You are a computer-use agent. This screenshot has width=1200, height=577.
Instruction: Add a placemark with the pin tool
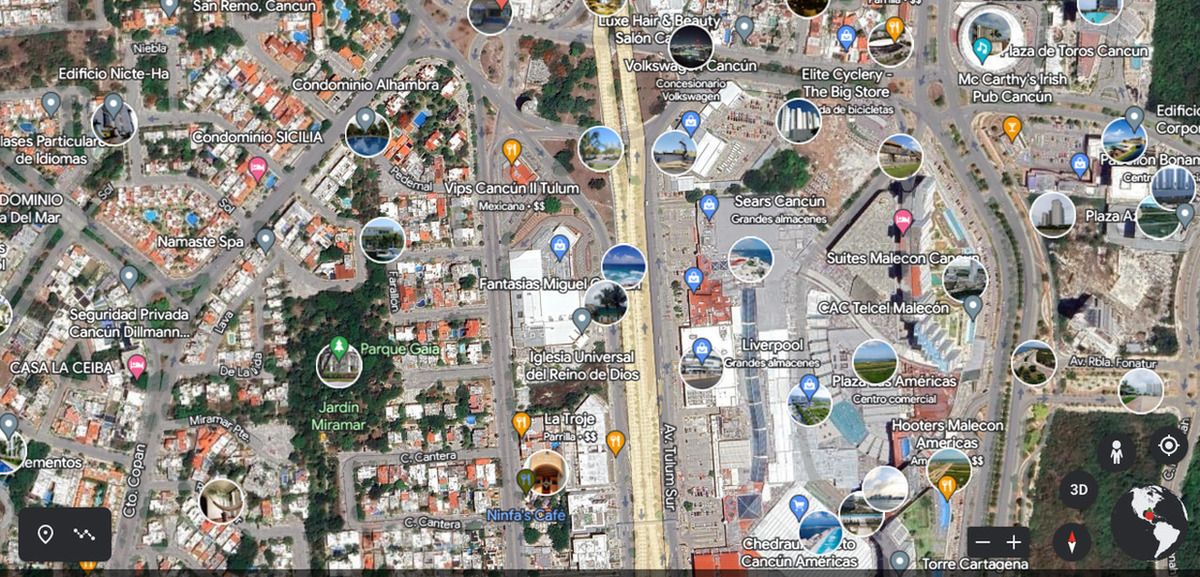point(45,534)
